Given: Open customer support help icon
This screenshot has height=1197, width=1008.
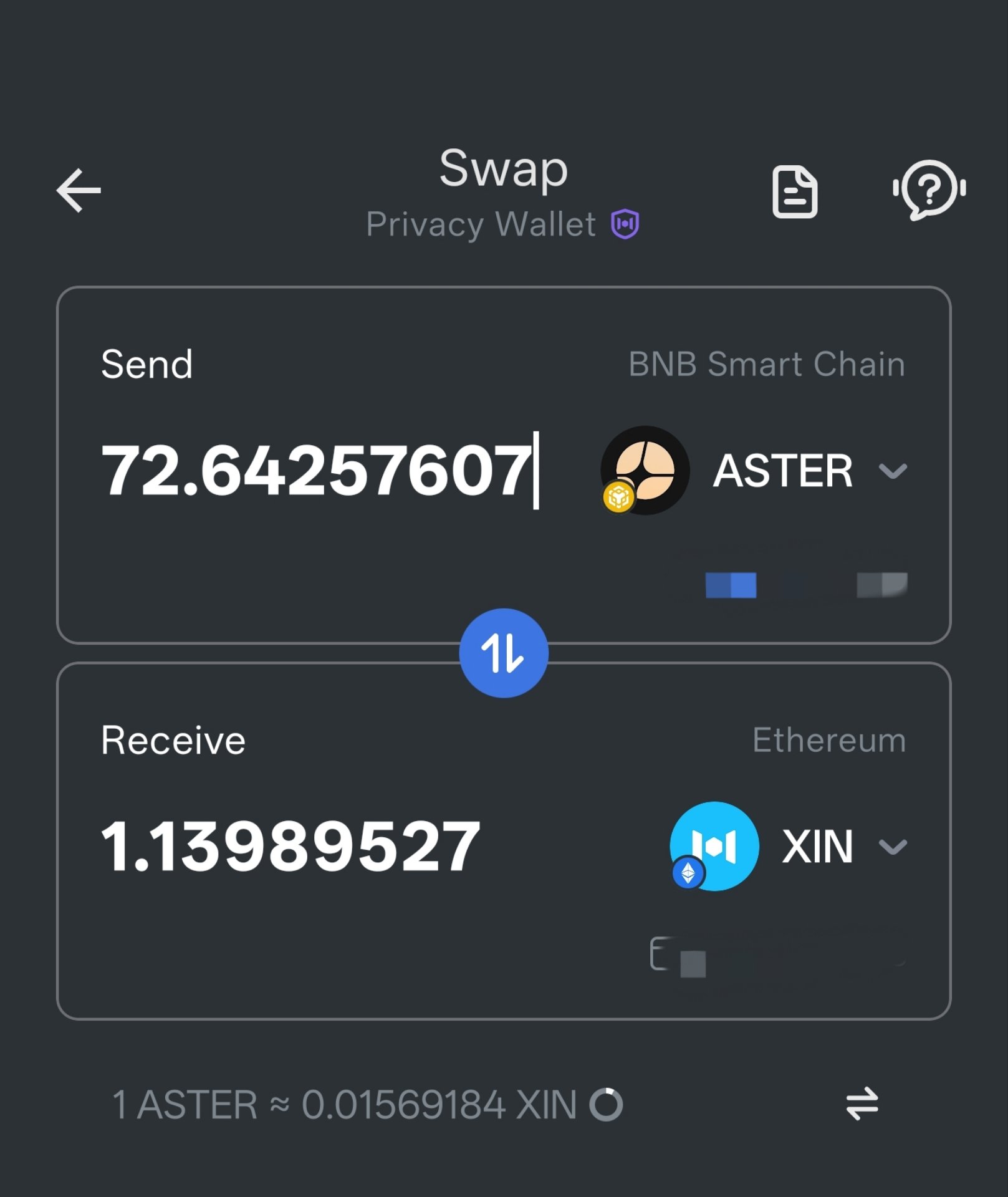Looking at the screenshot, I should [x=929, y=189].
